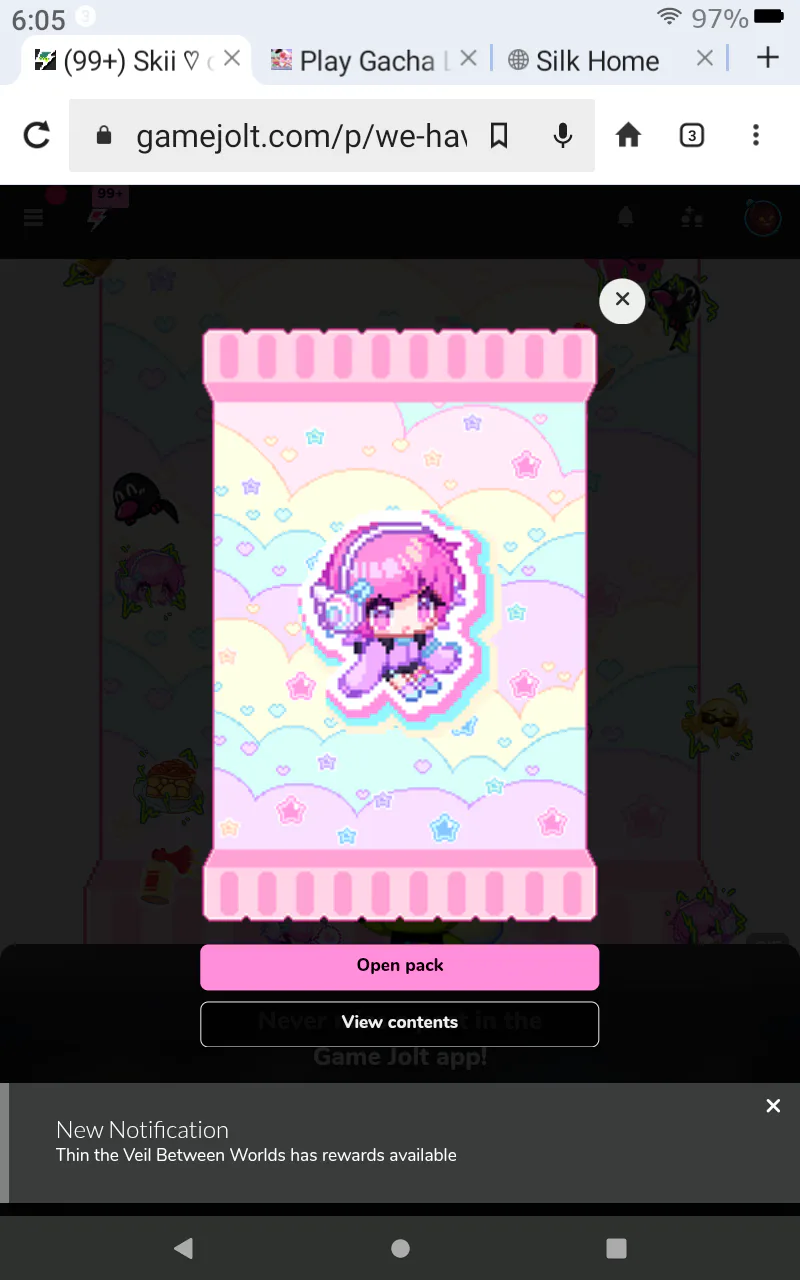The image size is (800, 1280).
Task: Close the Play Gacha tab
Action: click(468, 59)
